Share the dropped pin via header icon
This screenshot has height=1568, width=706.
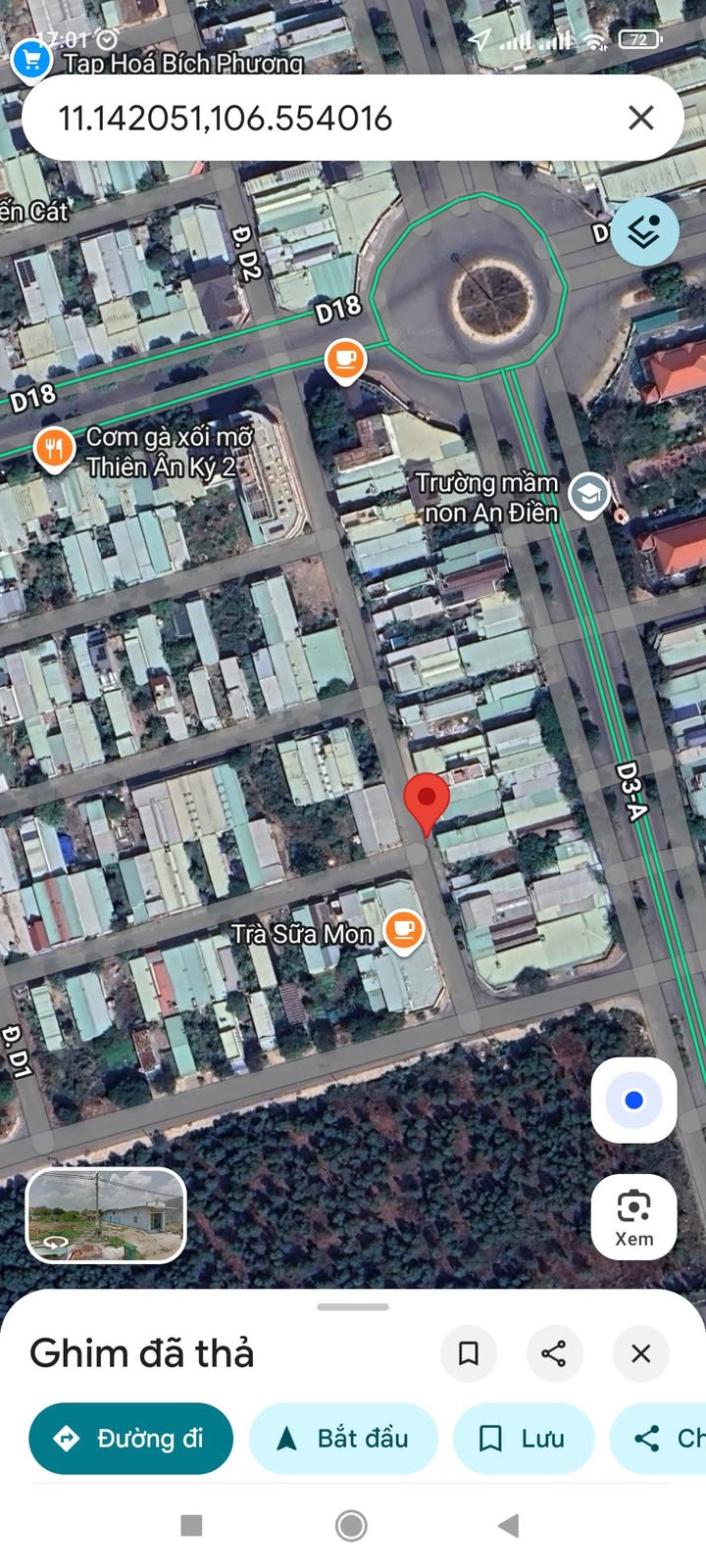[554, 1353]
